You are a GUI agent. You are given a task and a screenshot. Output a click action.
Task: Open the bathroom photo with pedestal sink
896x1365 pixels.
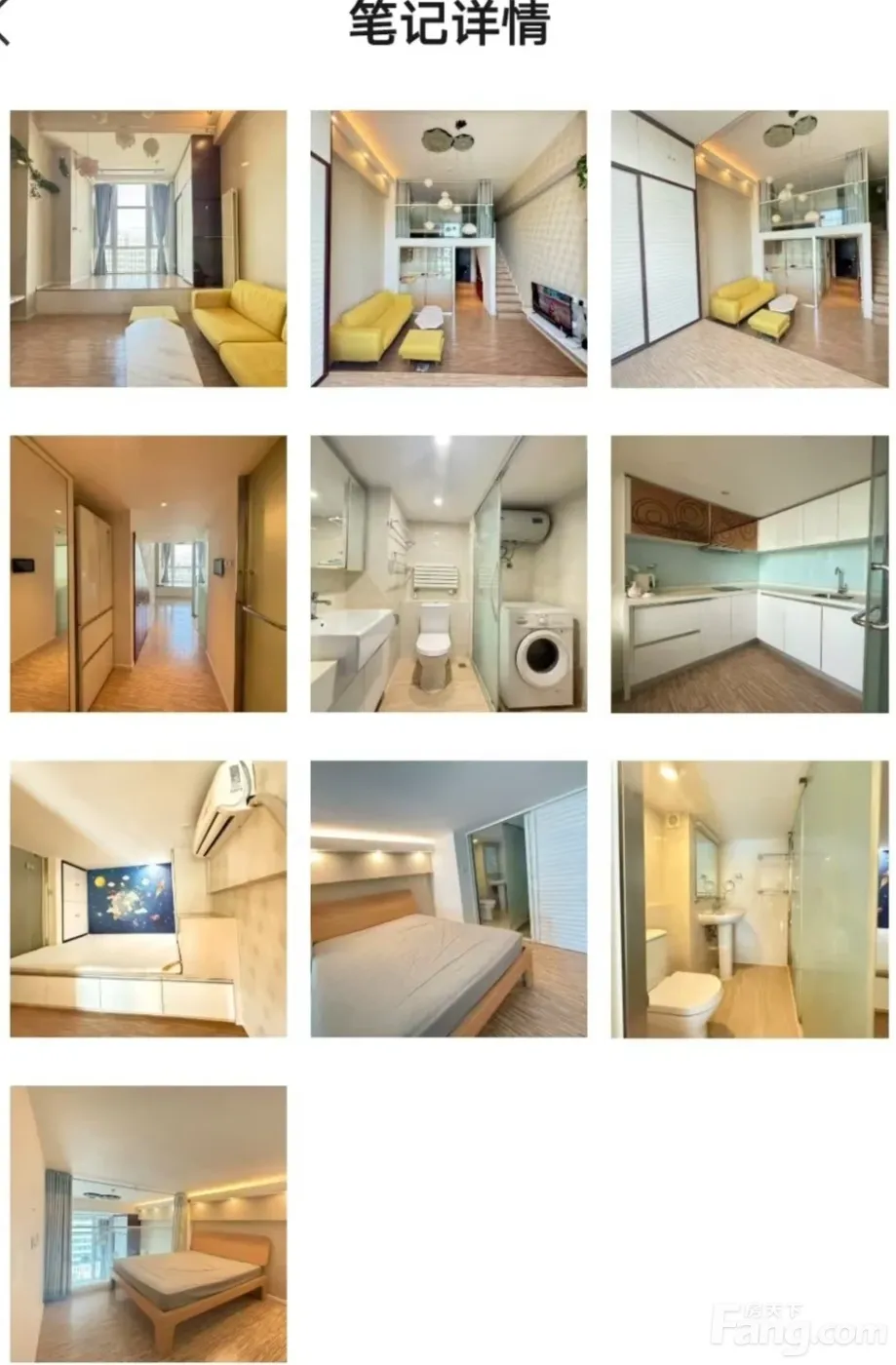coord(749,898)
